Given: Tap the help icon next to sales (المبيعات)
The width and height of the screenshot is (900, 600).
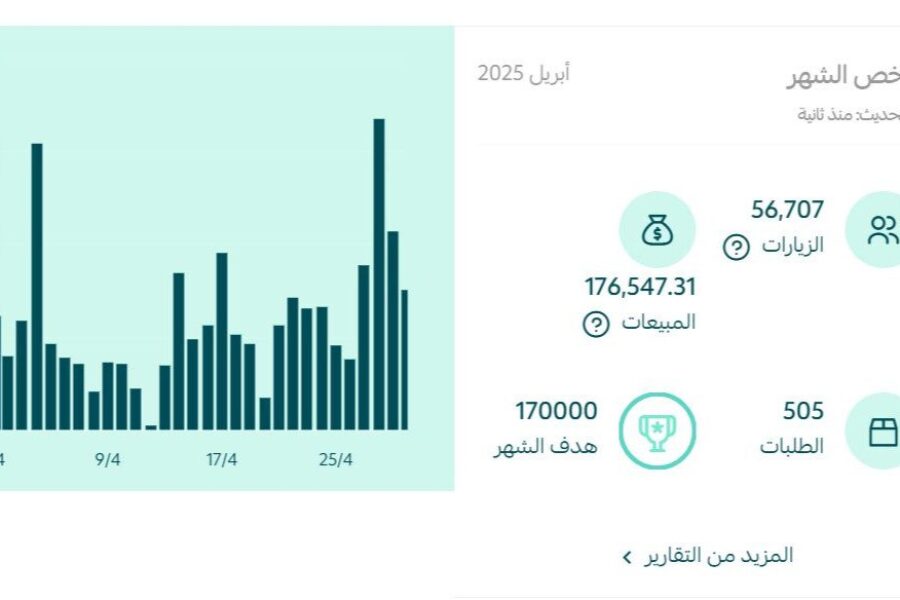Looking at the screenshot, I should [x=596, y=323].
